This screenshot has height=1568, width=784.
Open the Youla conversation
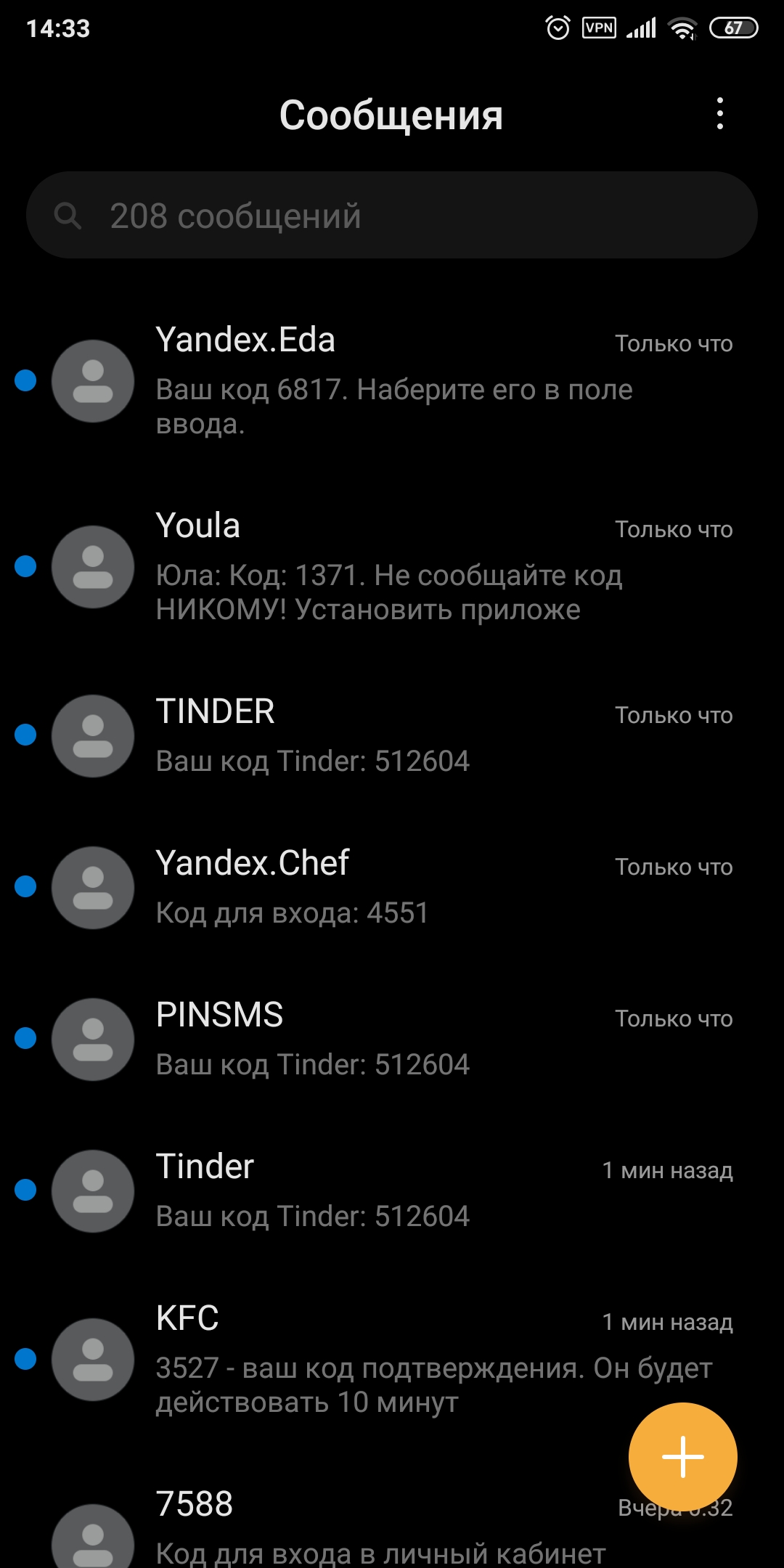[x=392, y=567]
